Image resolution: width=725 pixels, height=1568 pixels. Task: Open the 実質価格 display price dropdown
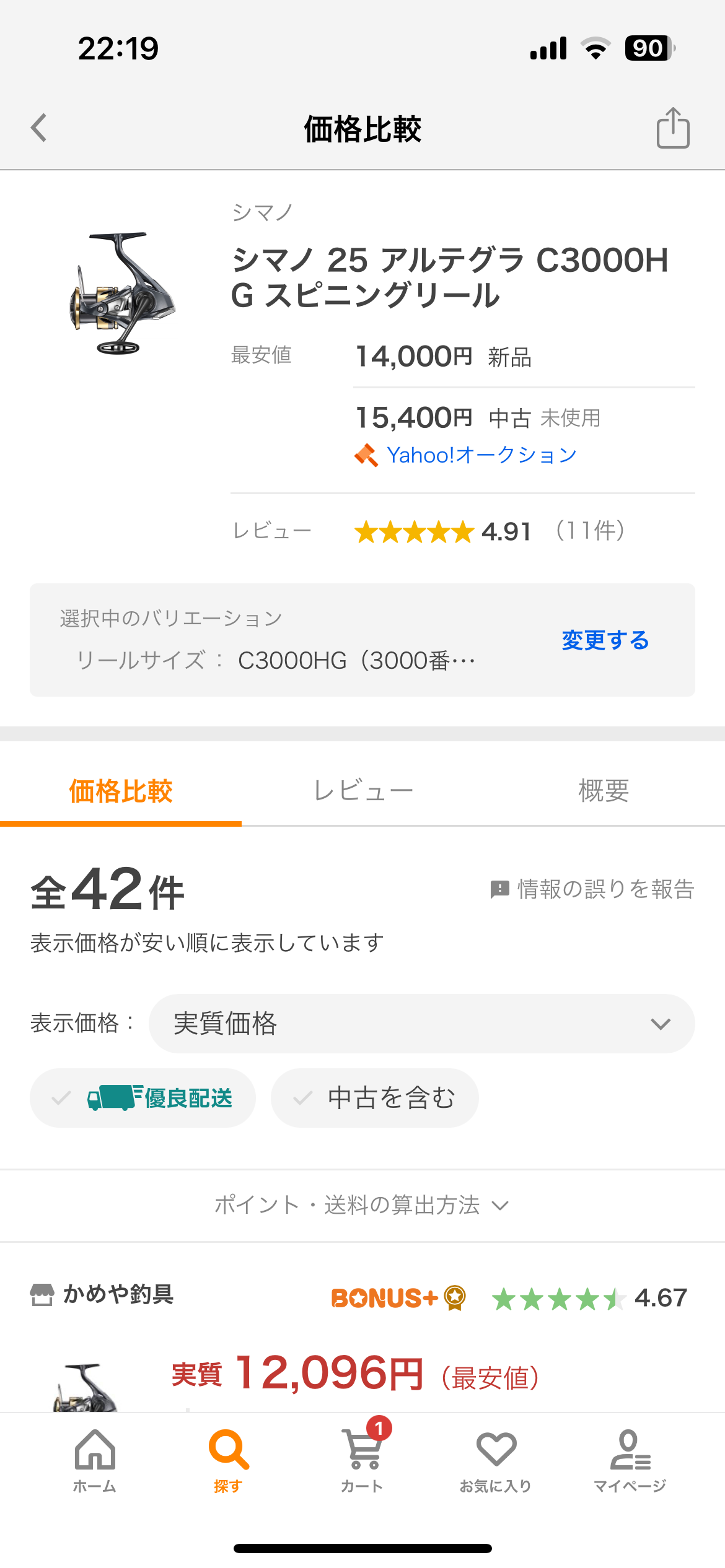pos(421,1024)
